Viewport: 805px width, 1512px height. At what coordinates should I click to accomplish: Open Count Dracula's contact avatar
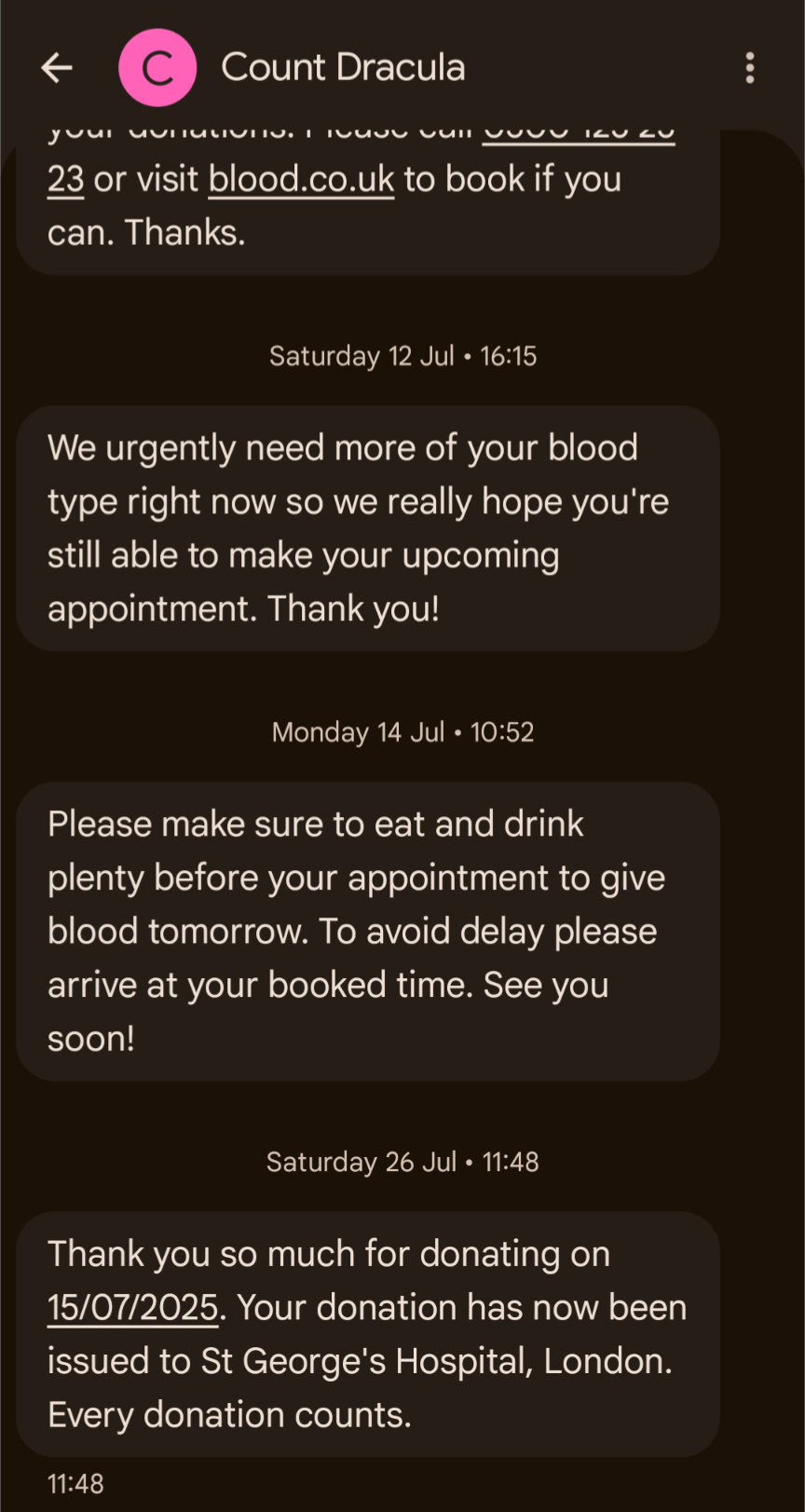point(157,68)
